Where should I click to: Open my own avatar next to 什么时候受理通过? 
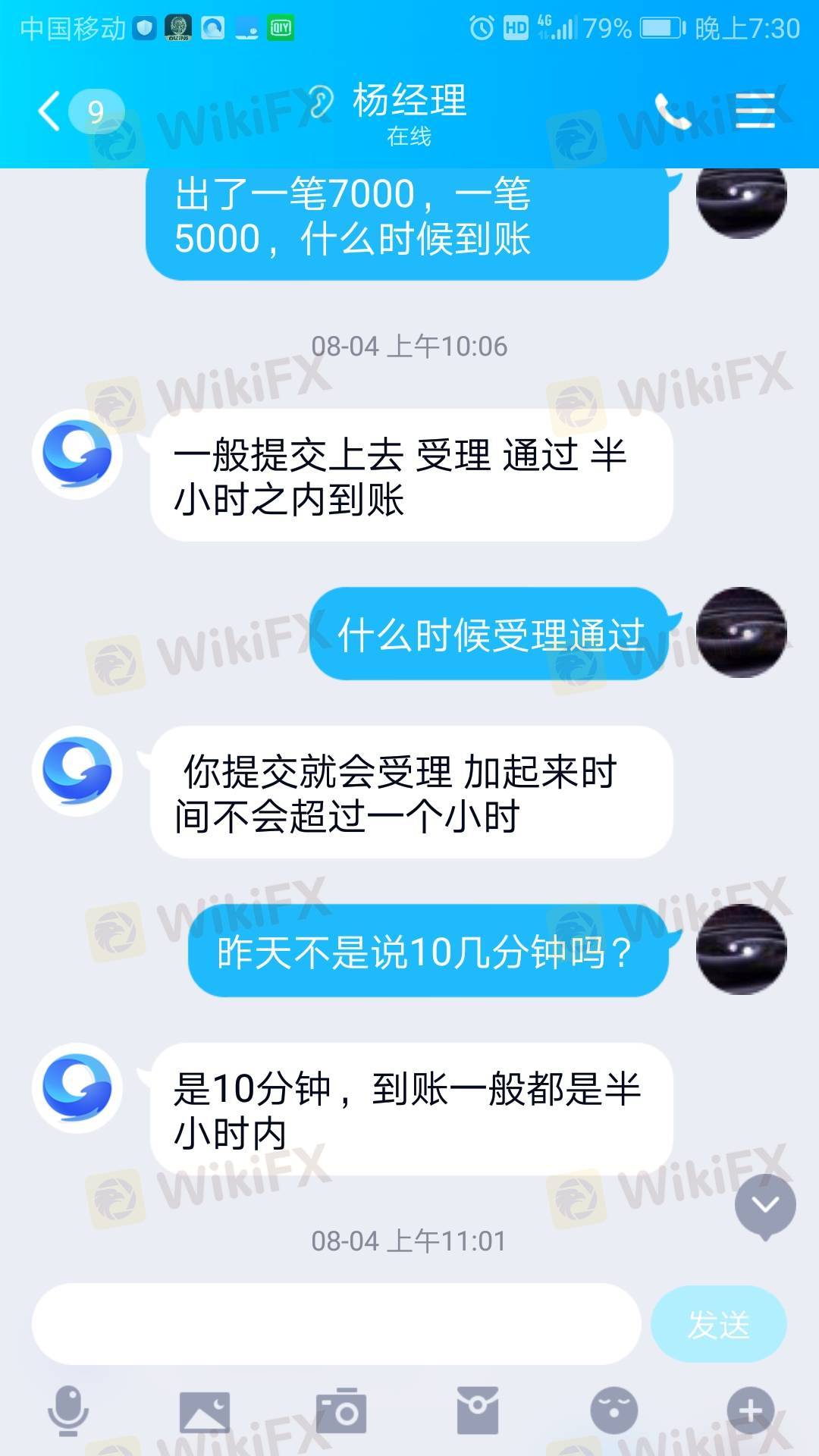click(x=741, y=632)
